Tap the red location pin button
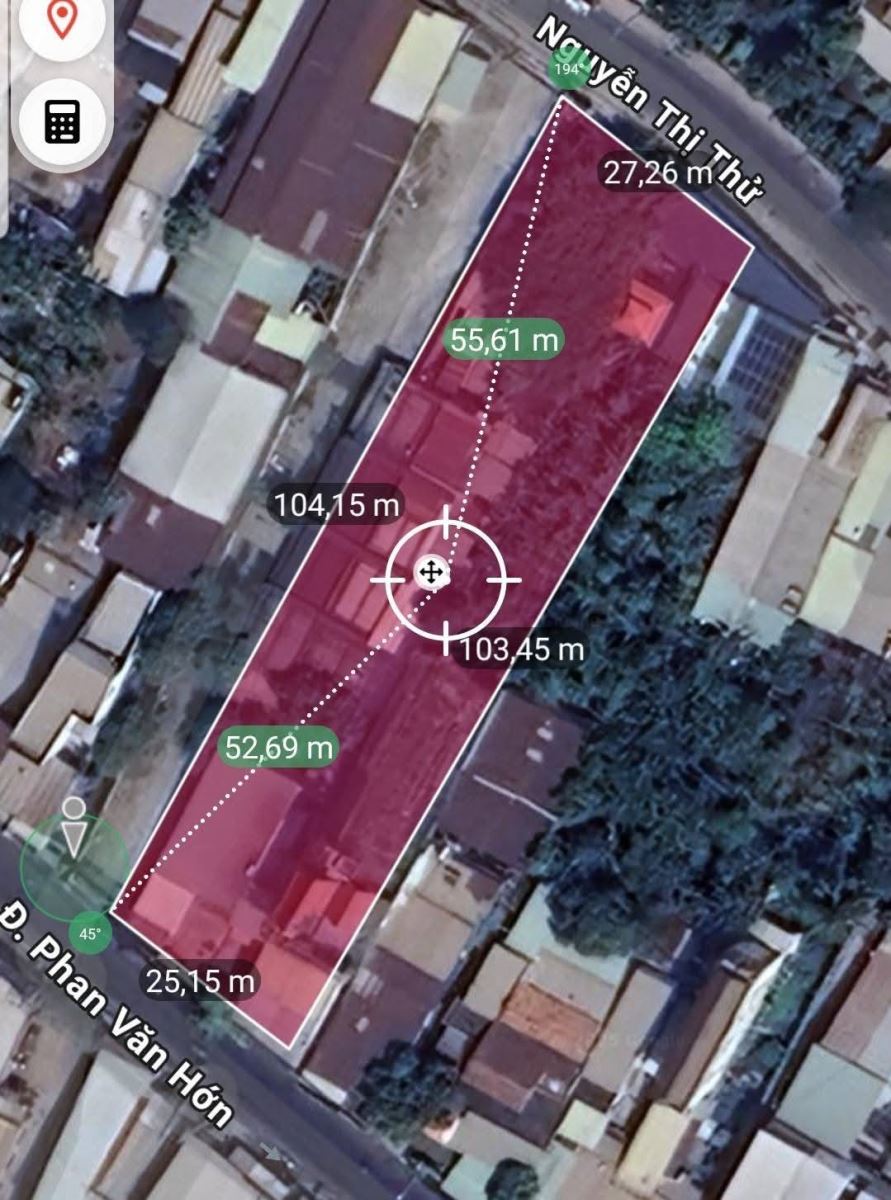Screen dimensions: 891x1200 coord(62,20)
